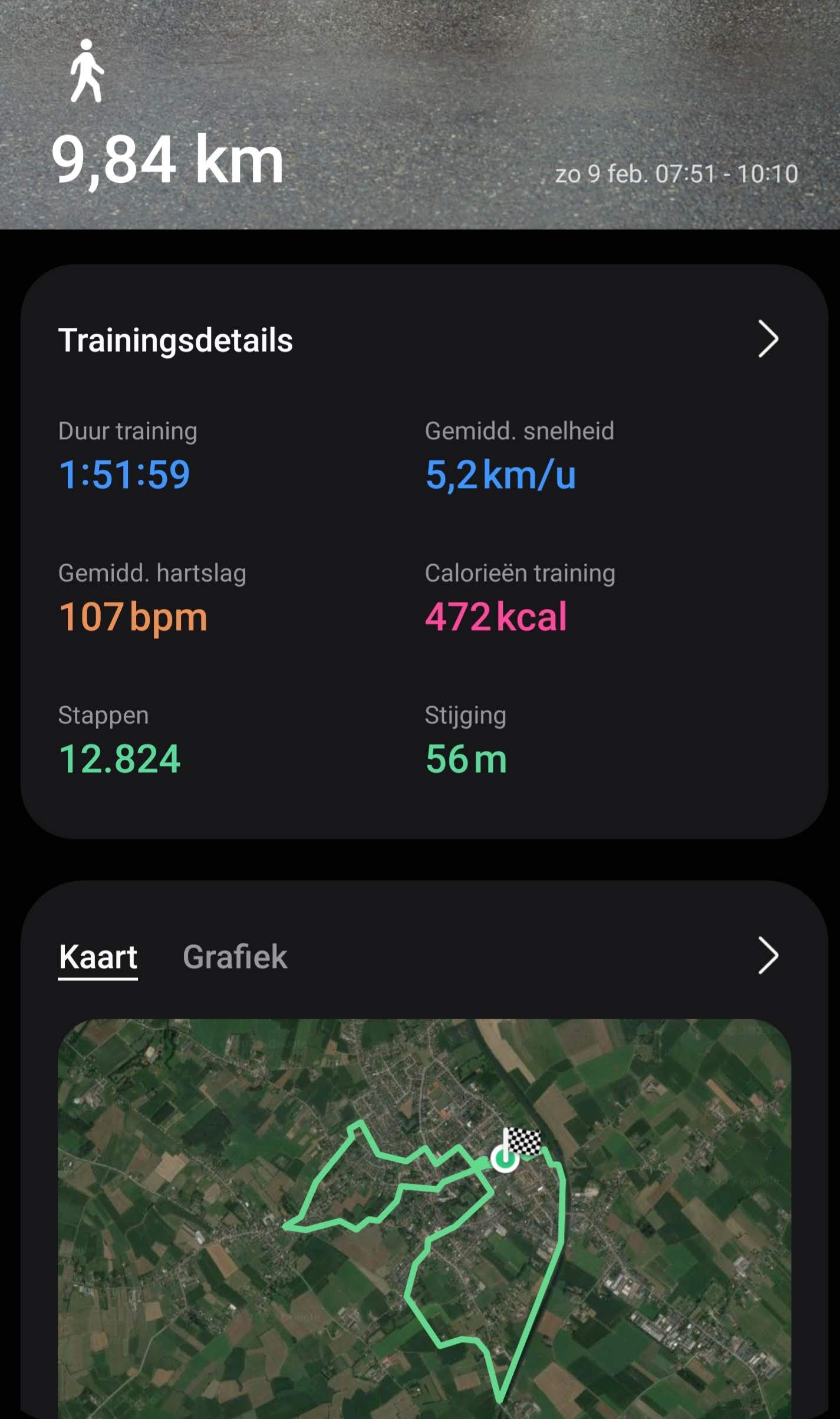Viewport: 840px width, 1419px height.
Task: Select the Kaart tab
Action: pyautogui.click(x=98, y=956)
